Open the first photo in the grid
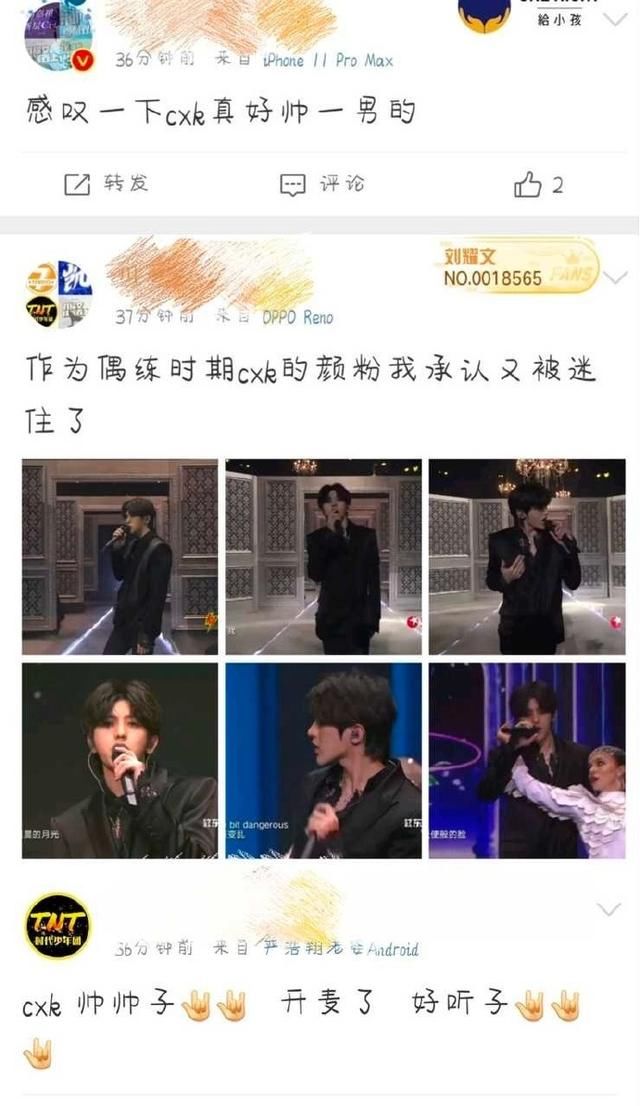640x1106 pixels. 120,557
